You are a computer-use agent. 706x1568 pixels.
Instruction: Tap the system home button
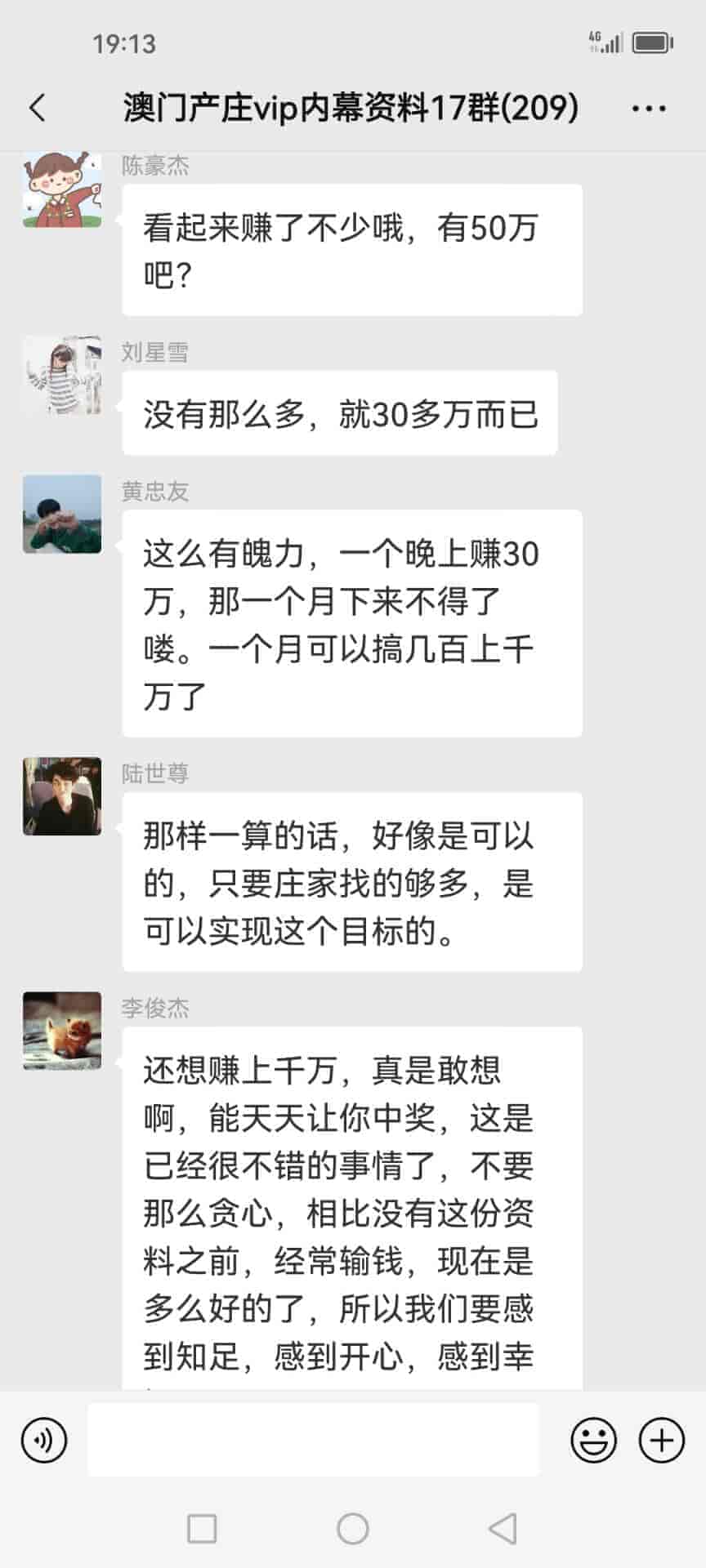pos(353,1528)
